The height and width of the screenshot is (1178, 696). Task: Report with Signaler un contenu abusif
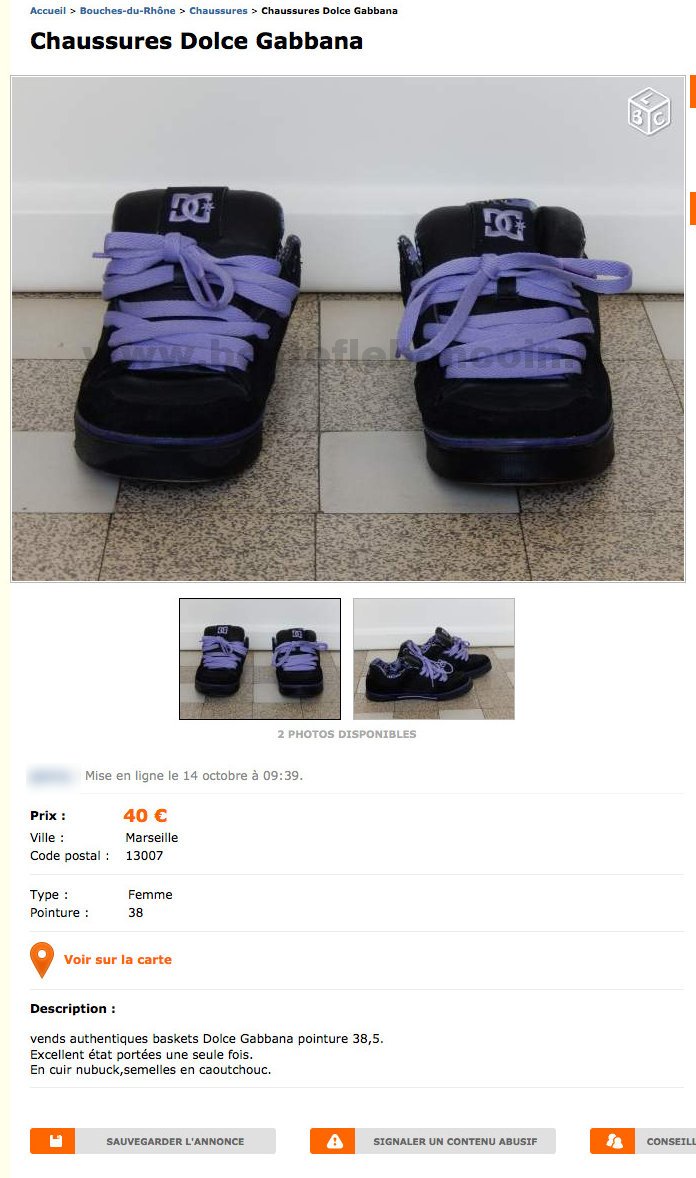(433, 1141)
